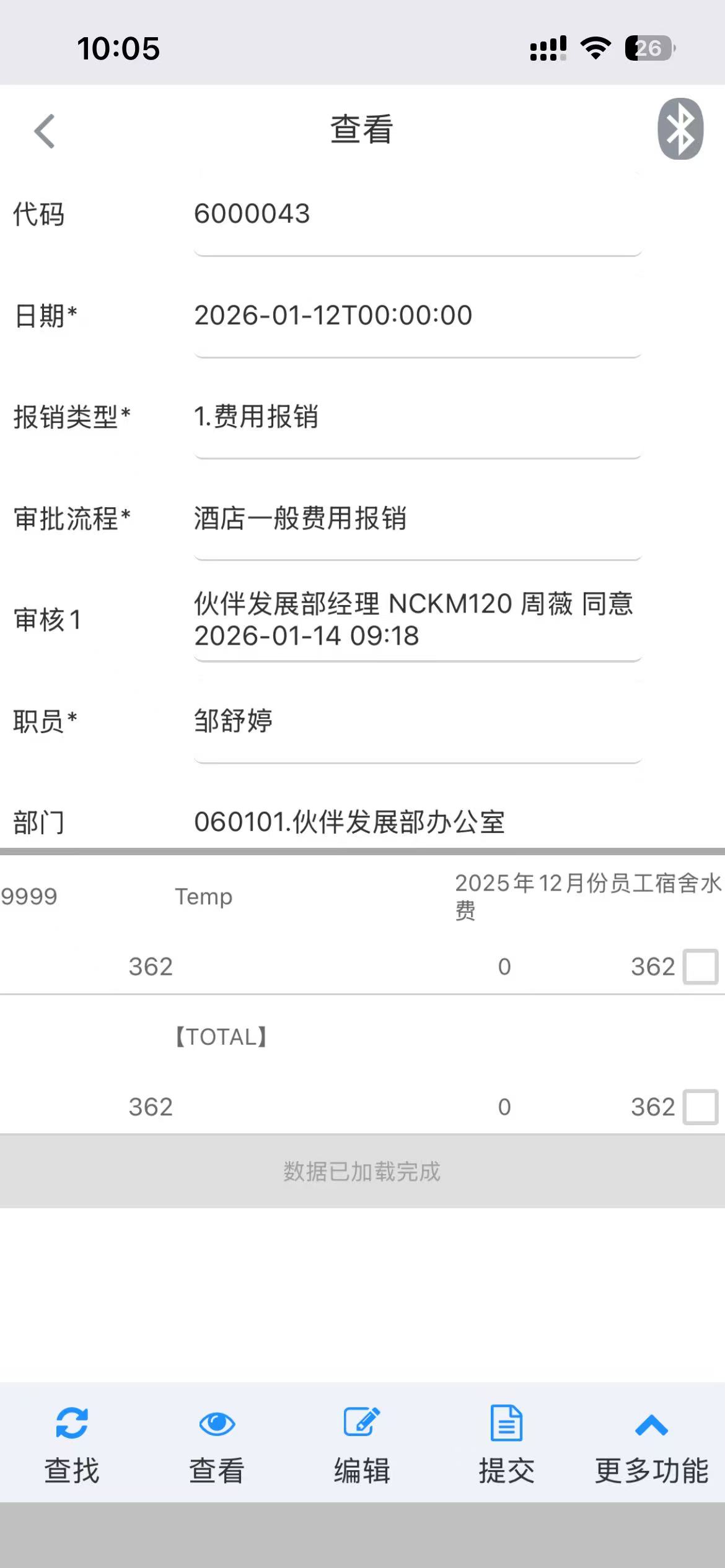Tap the 代码 field showing 6000043

click(416, 214)
